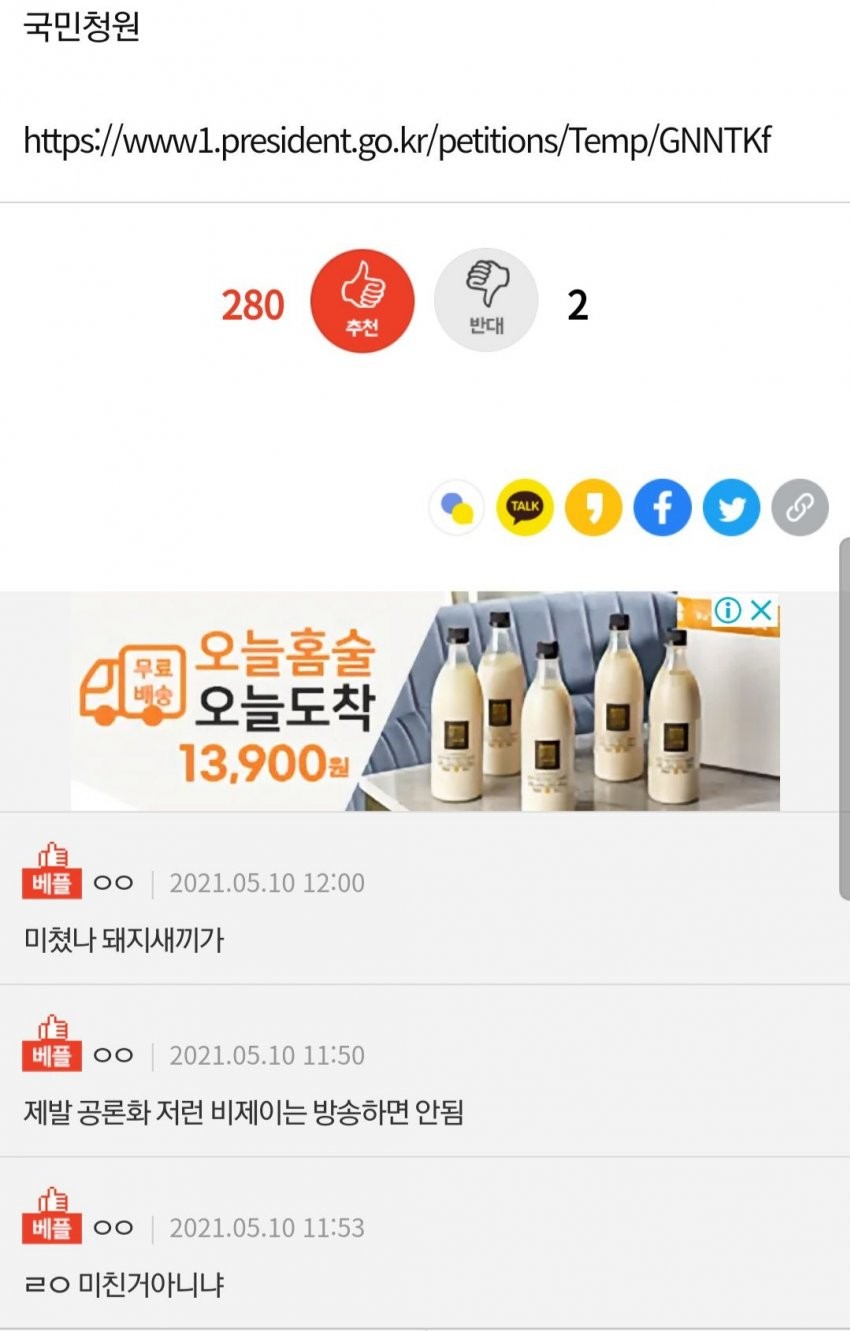Downvote the post with 반대 button
Image resolution: width=850 pixels, height=1331 pixels.
[x=486, y=301]
